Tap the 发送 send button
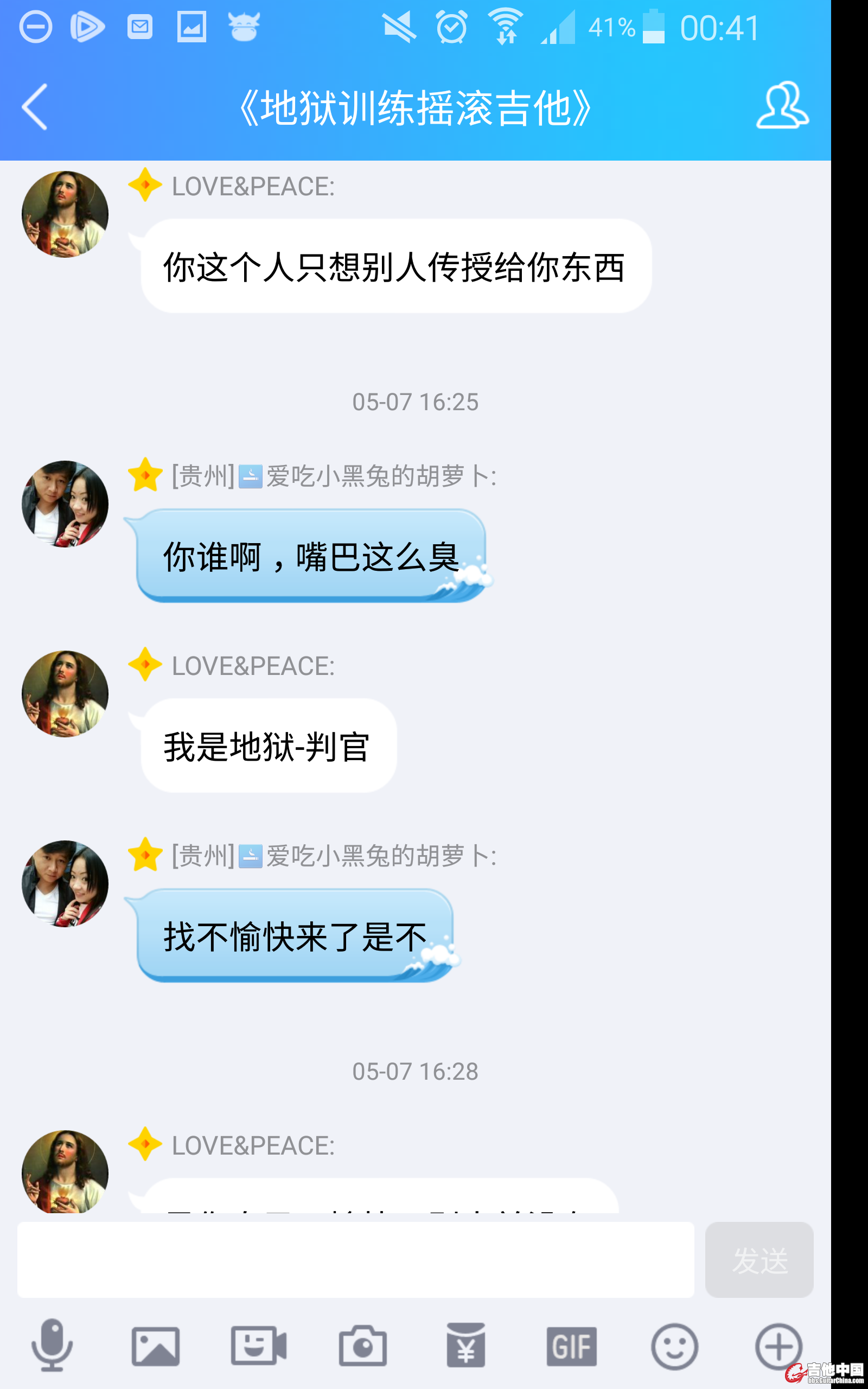The image size is (868, 1389). [759, 1259]
